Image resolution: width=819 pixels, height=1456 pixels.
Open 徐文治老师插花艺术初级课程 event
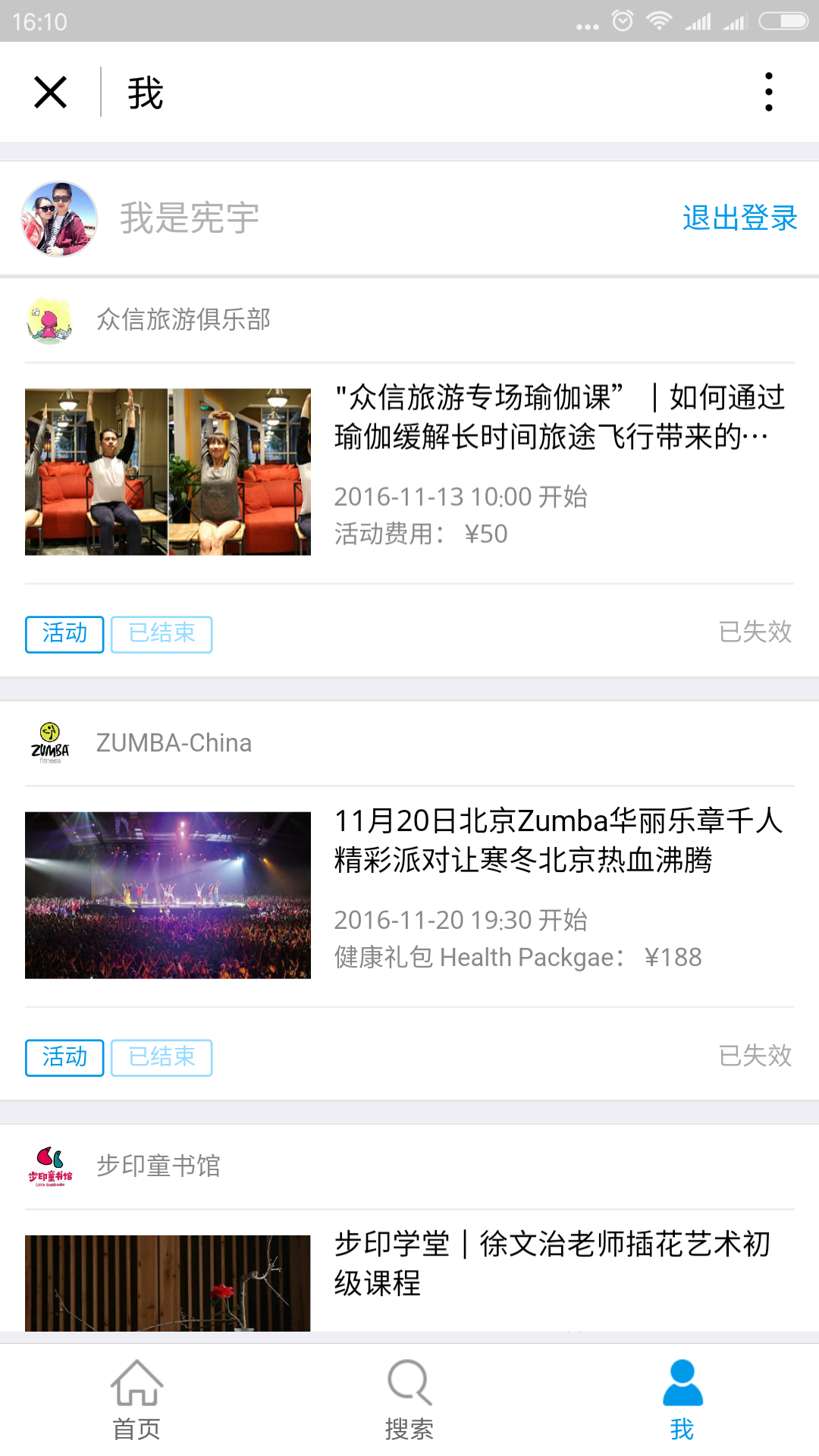click(552, 1263)
